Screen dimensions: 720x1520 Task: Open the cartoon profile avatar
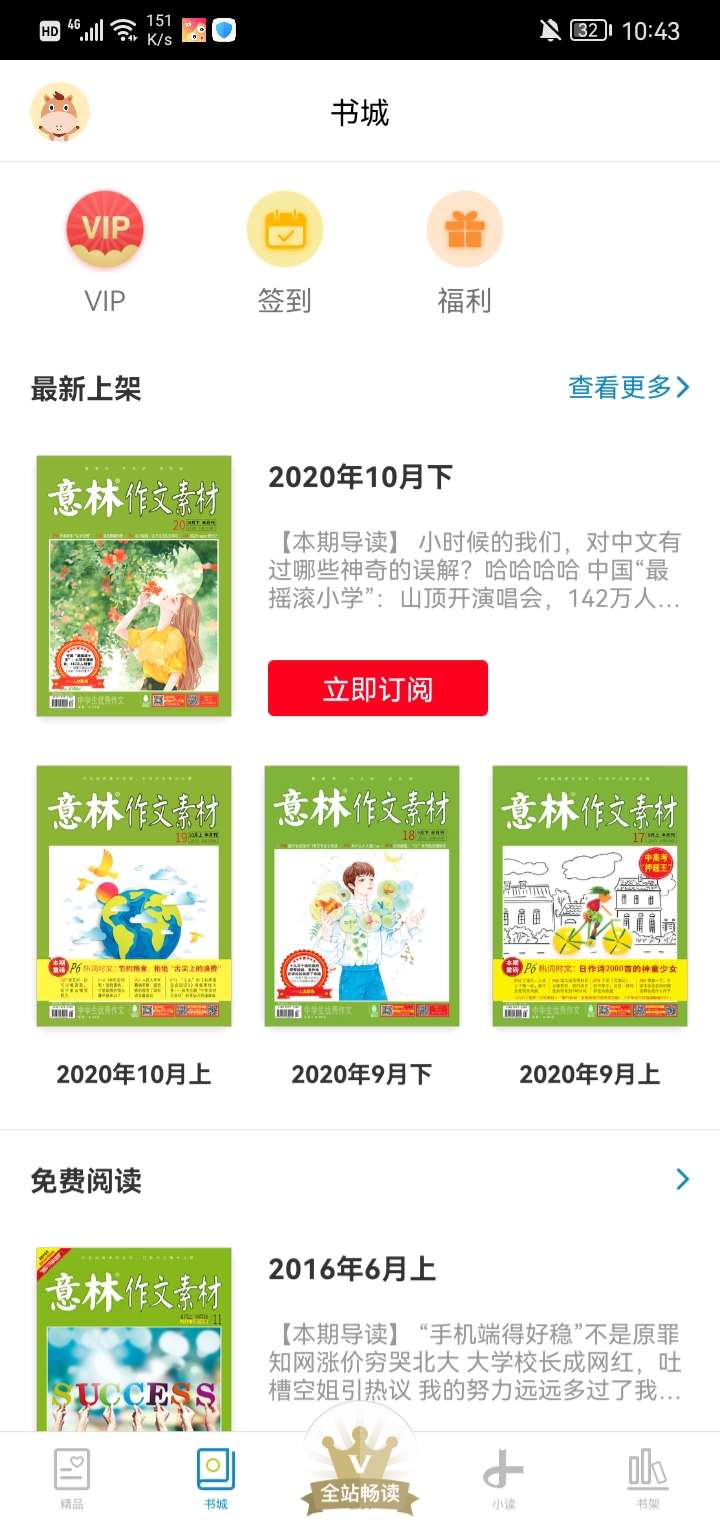[x=60, y=111]
